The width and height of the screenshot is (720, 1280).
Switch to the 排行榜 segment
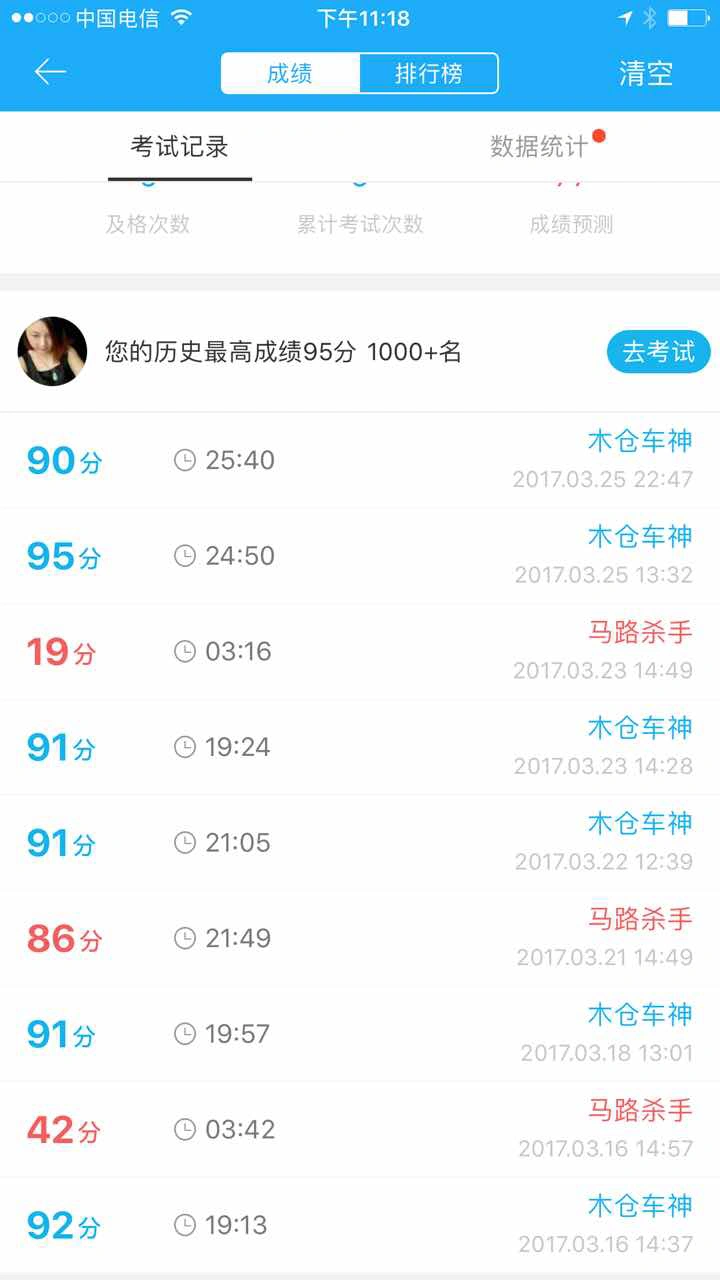click(428, 73)
